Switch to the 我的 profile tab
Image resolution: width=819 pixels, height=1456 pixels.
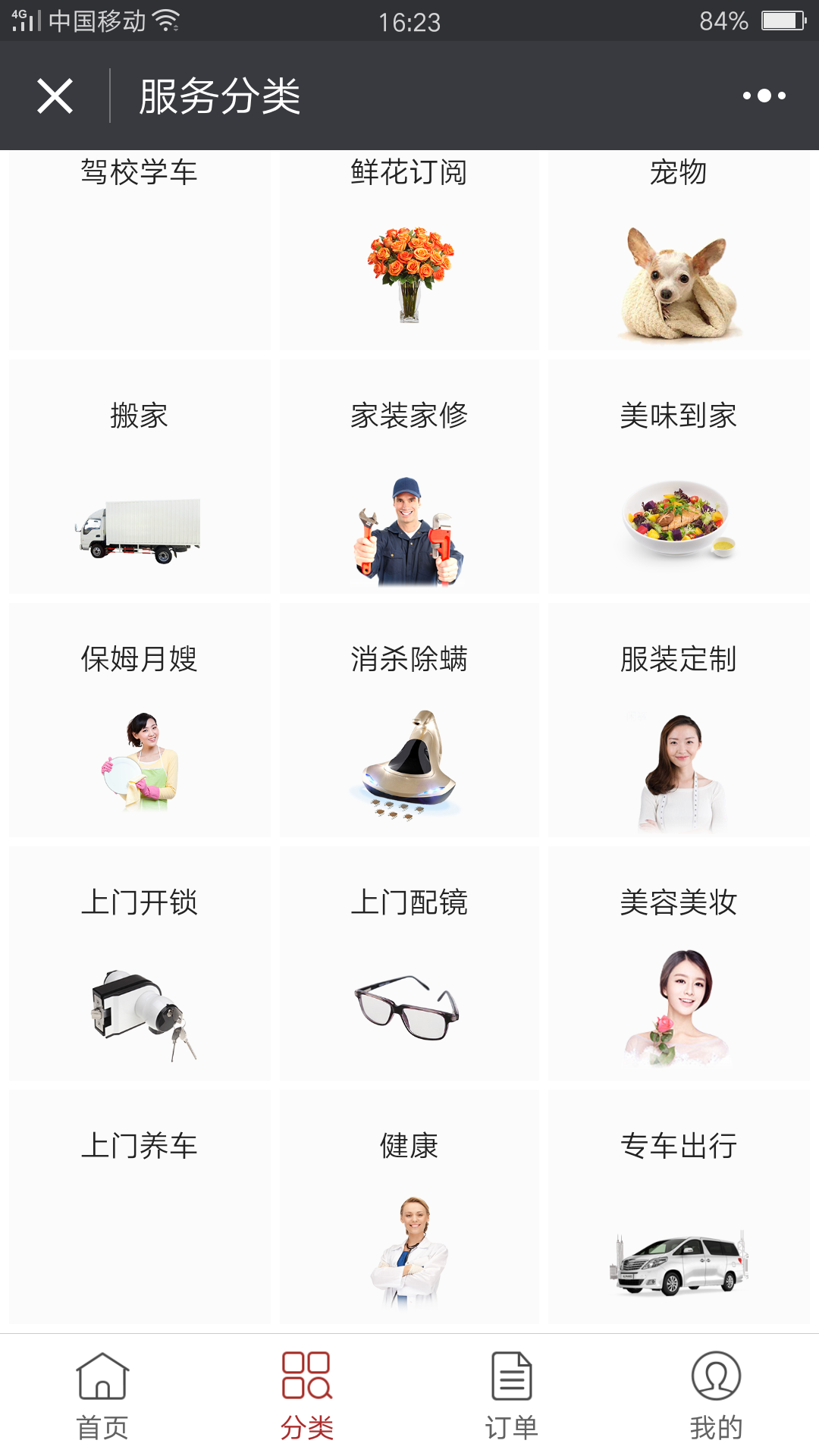tap(716, 1395)
